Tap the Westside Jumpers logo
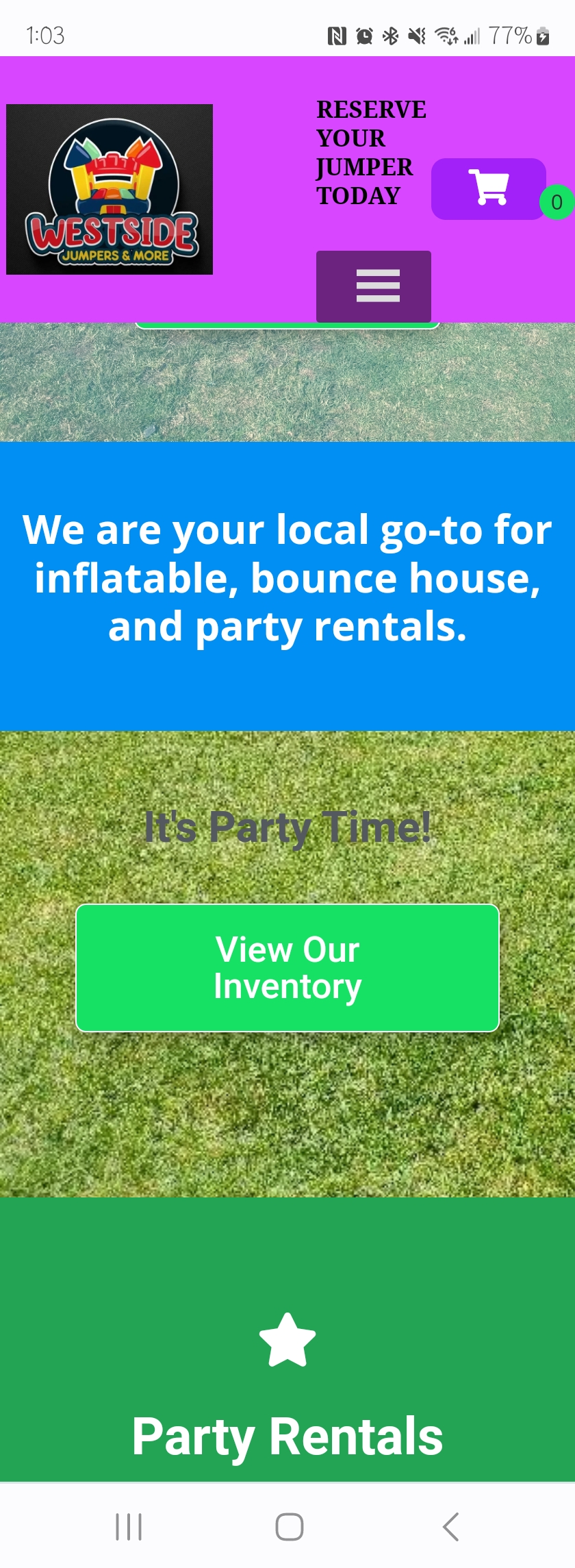The image size is (575, 1568). tap(110, 190)
